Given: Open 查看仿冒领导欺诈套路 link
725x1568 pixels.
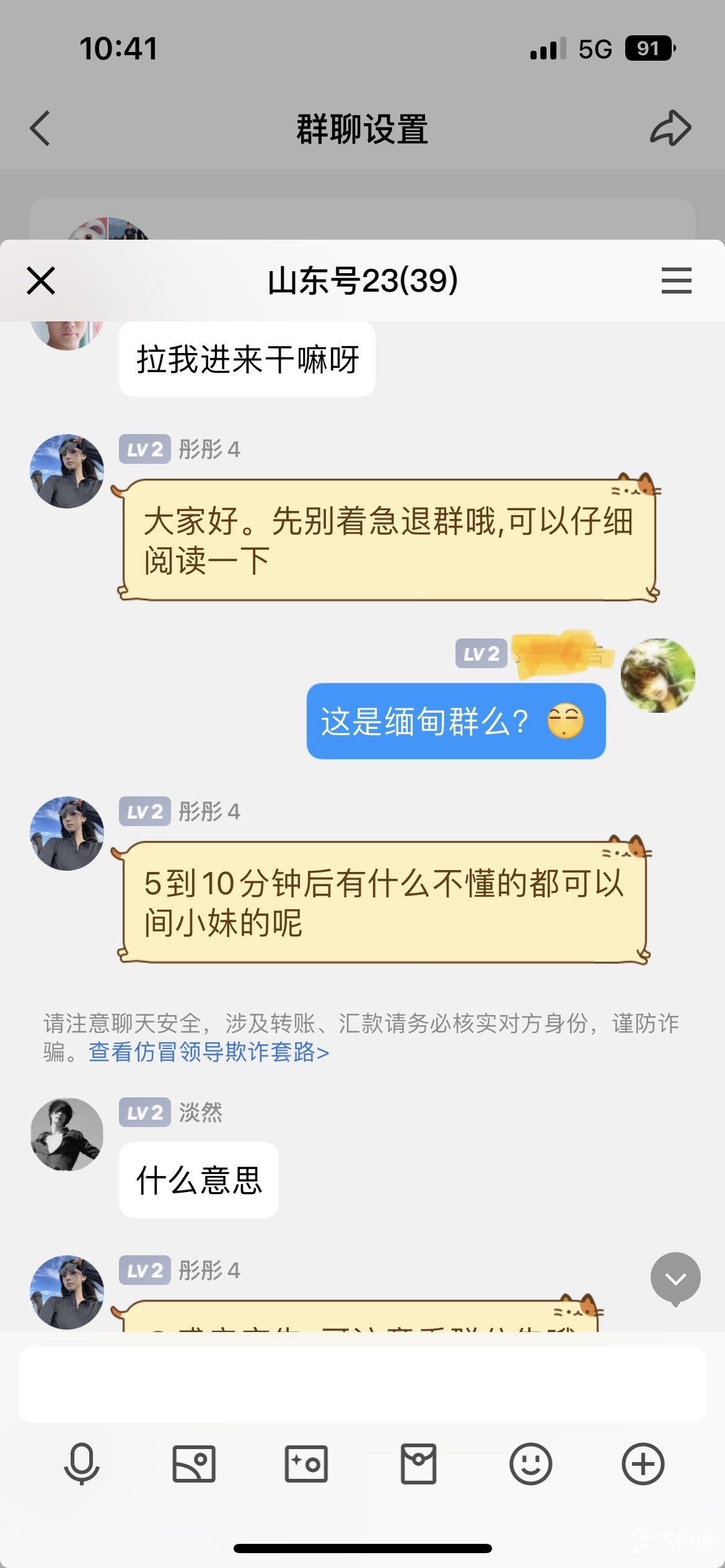Looking at the screenshot, I should pyautogui.click(x=209, y=1052).
